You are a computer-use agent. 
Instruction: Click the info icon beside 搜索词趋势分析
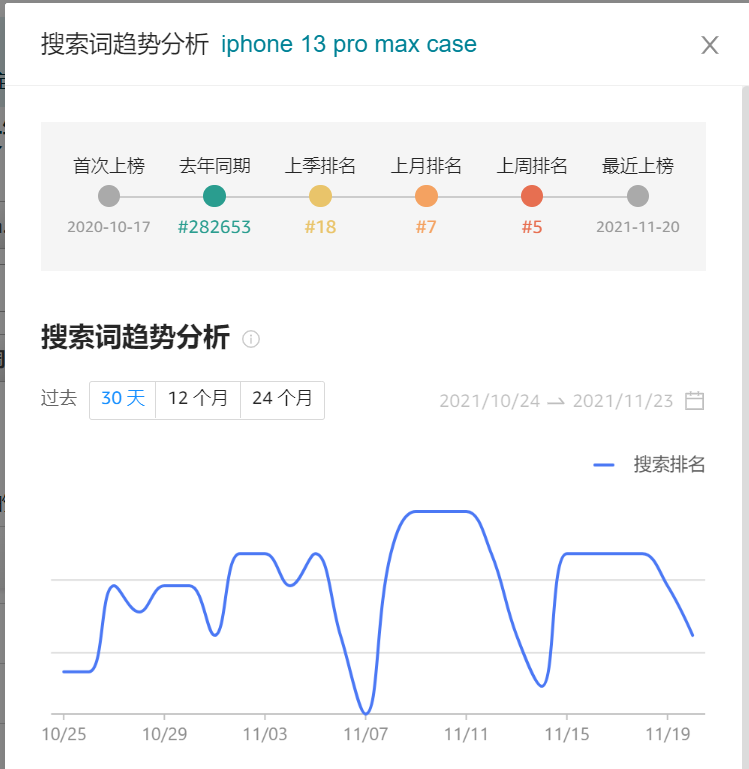[x=251, y=340]
